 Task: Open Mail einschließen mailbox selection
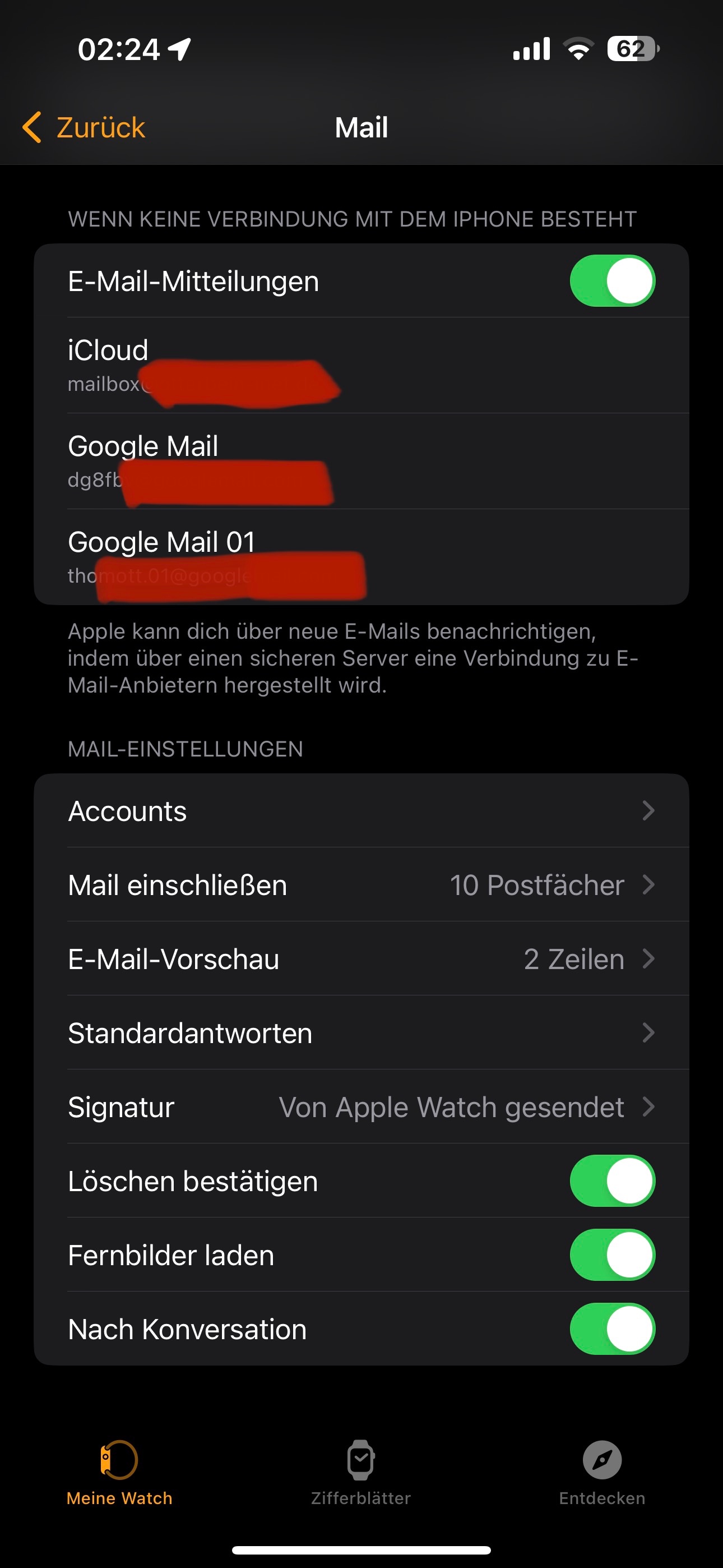360,885
